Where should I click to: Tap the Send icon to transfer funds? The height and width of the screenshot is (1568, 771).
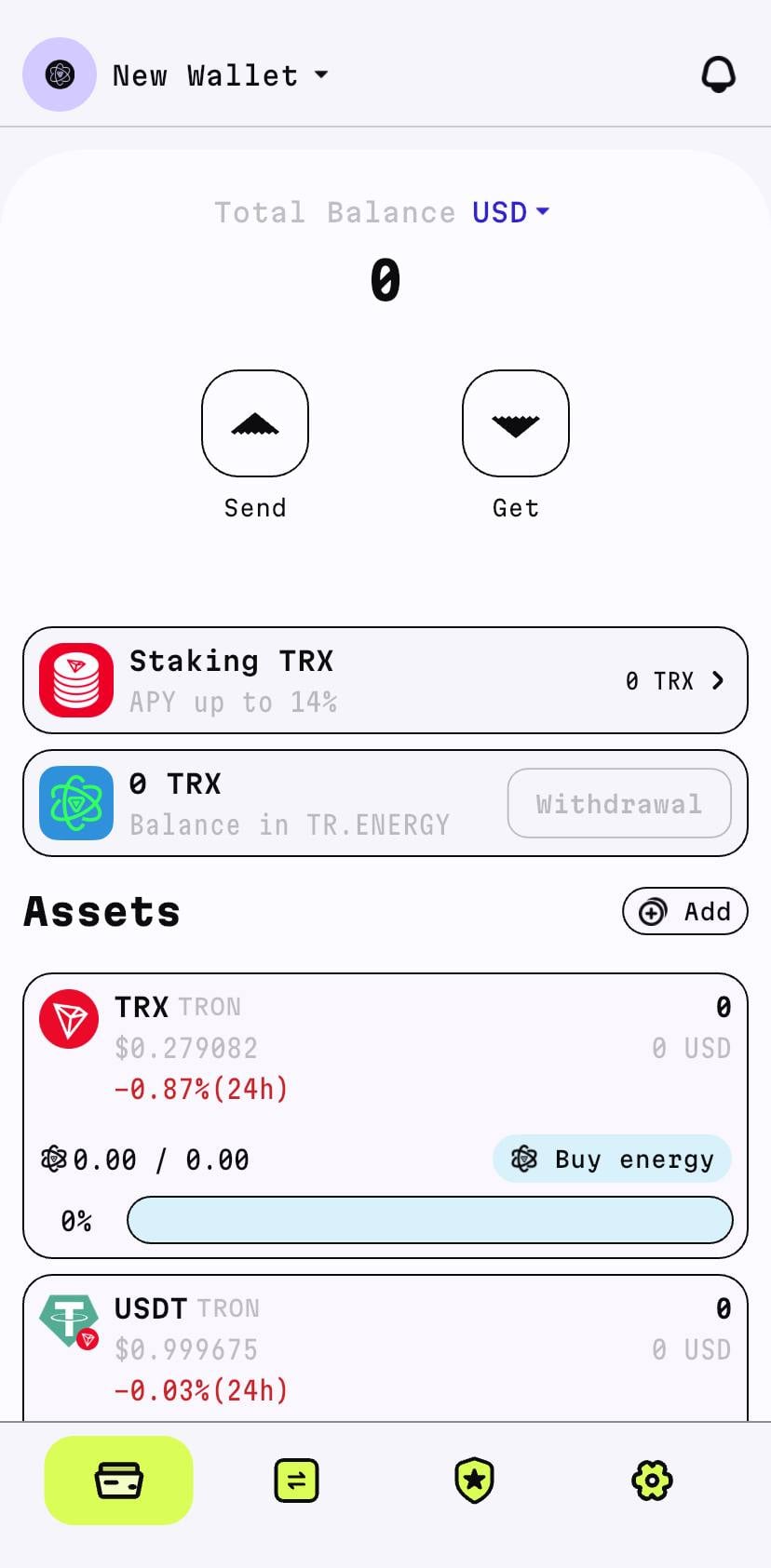(255, 423)
